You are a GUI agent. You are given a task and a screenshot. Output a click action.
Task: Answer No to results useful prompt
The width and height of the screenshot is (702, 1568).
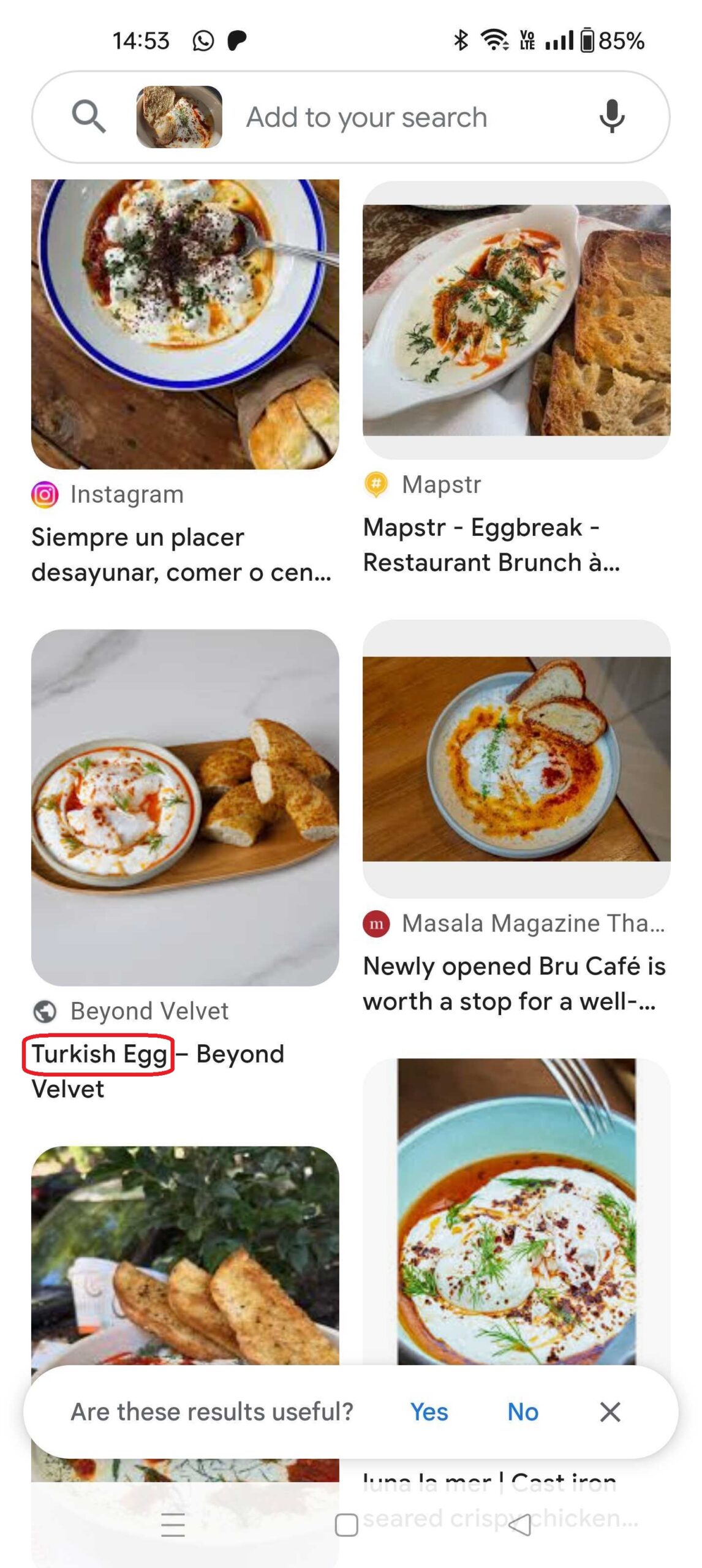point(523,1412)
